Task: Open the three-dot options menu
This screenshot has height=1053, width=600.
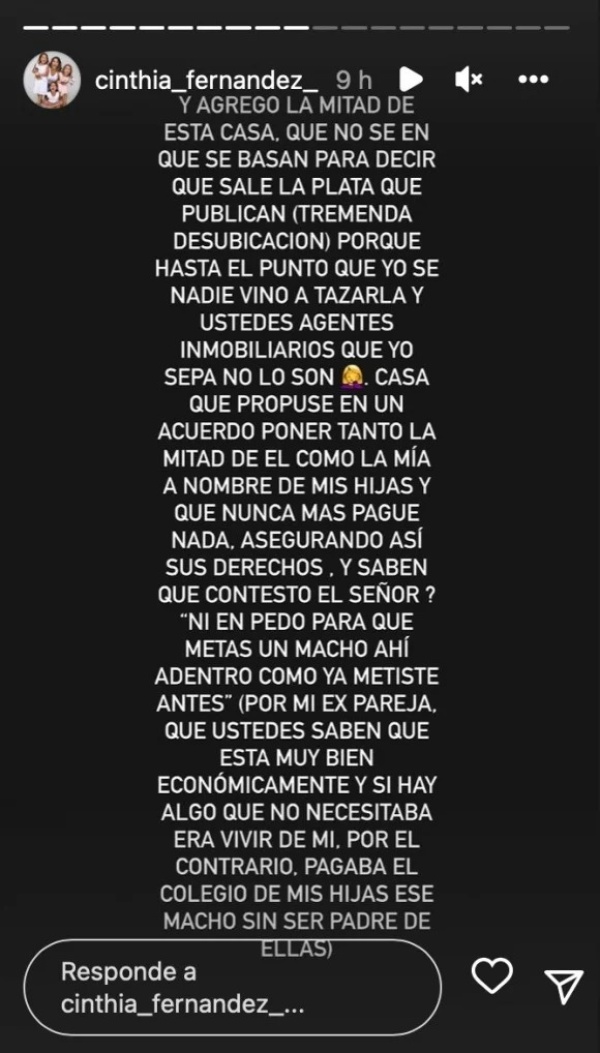Action: [x=533, y=80]
